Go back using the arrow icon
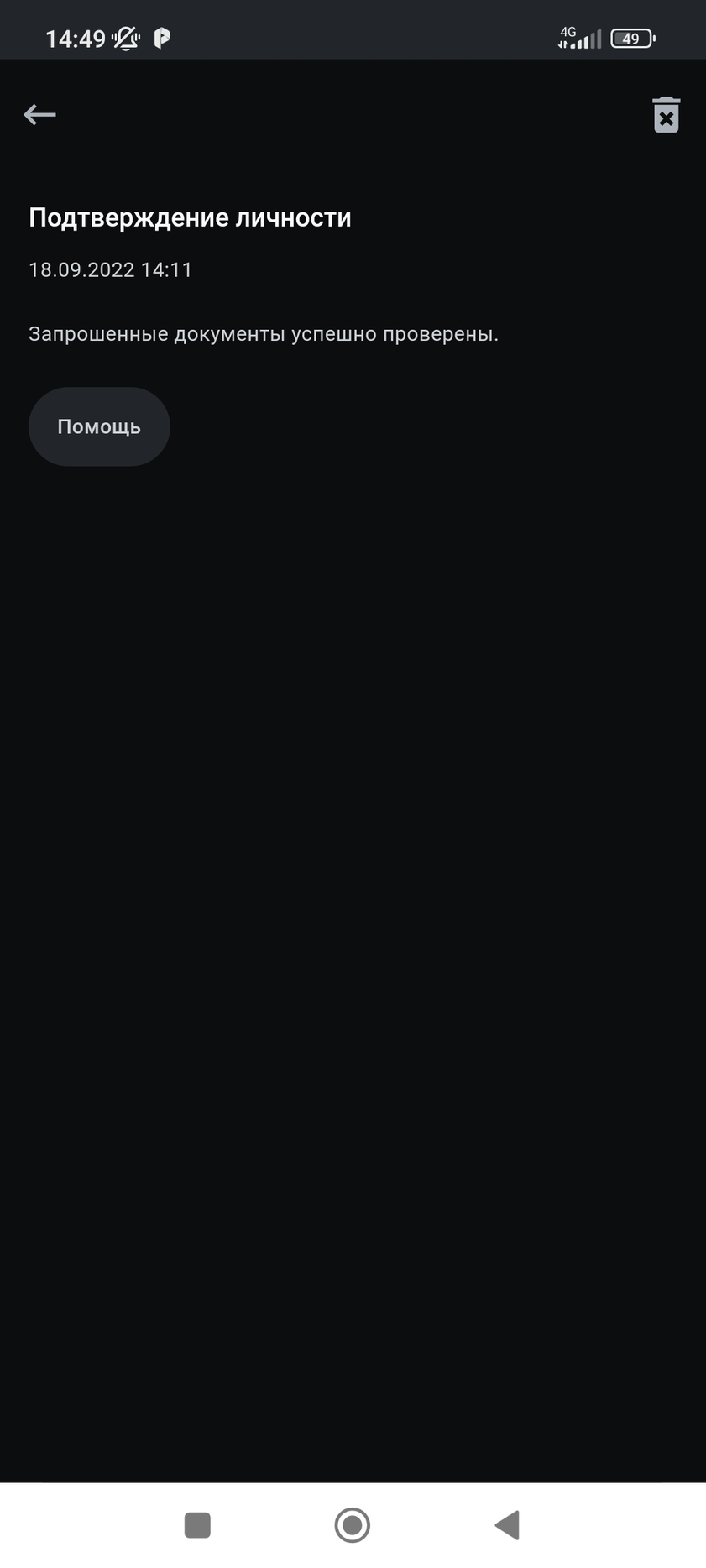 tap(39, 114)
